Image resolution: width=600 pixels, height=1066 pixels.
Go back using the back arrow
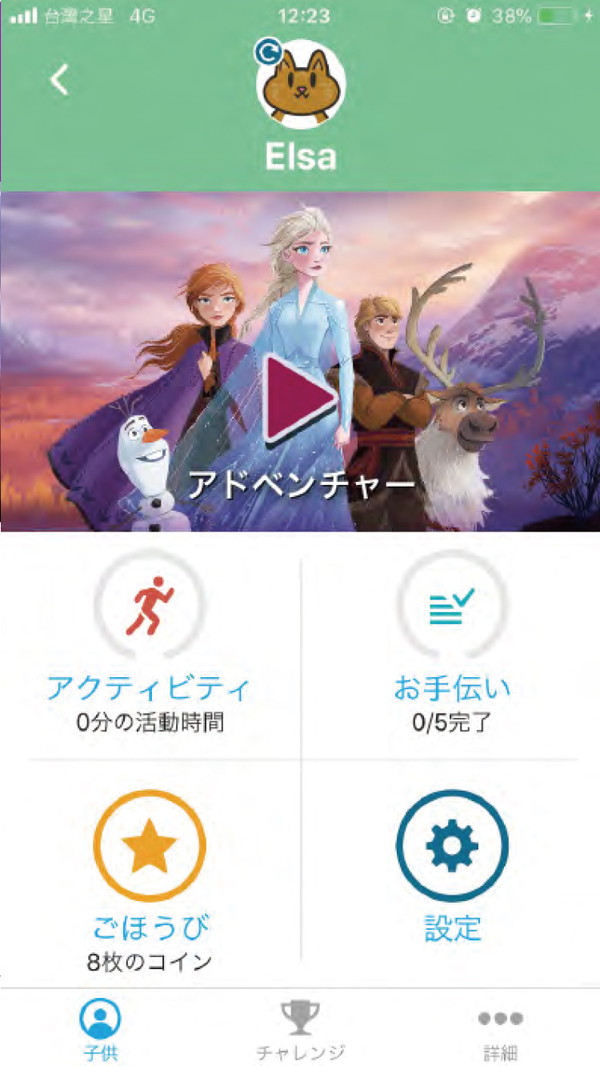pos(60,80)
